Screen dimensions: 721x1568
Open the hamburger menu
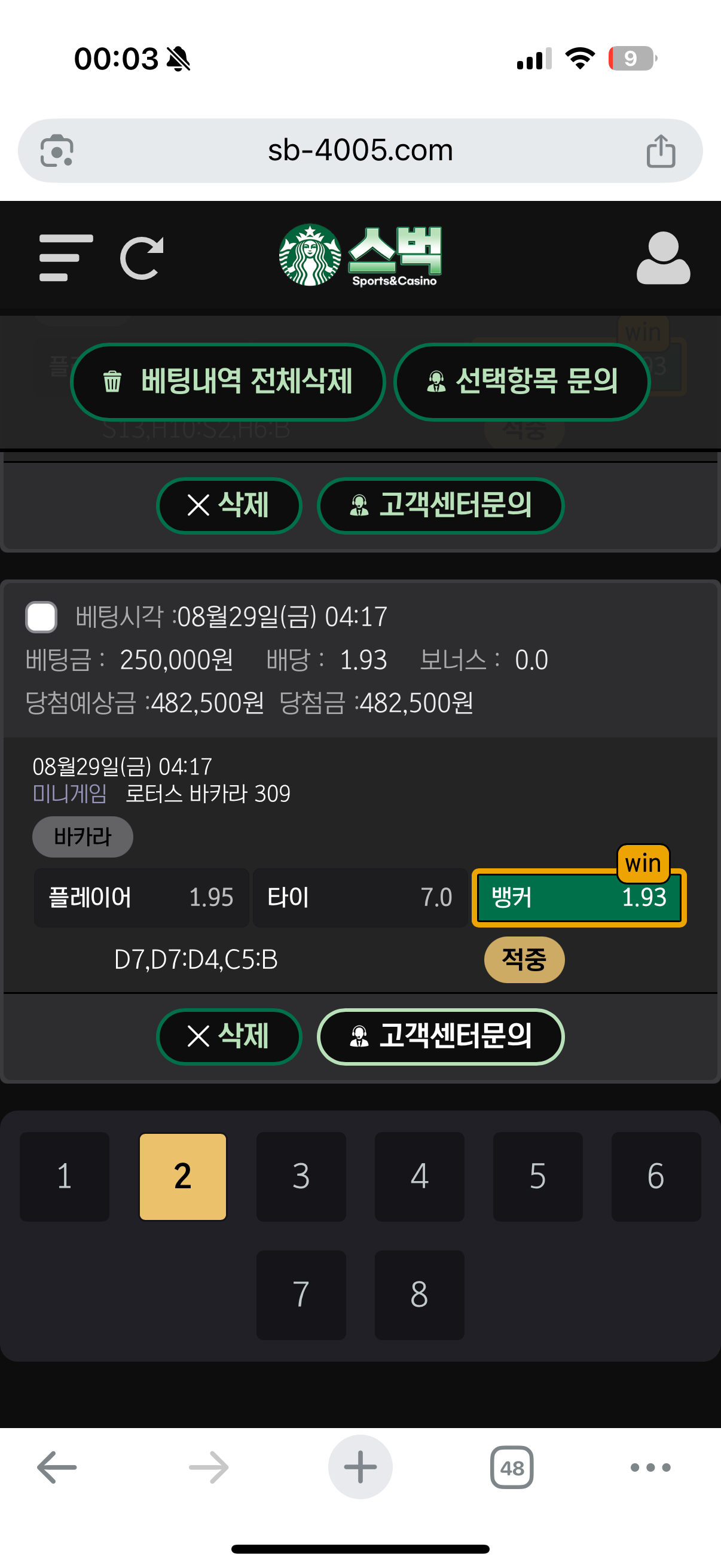click(x=66, y=258)
